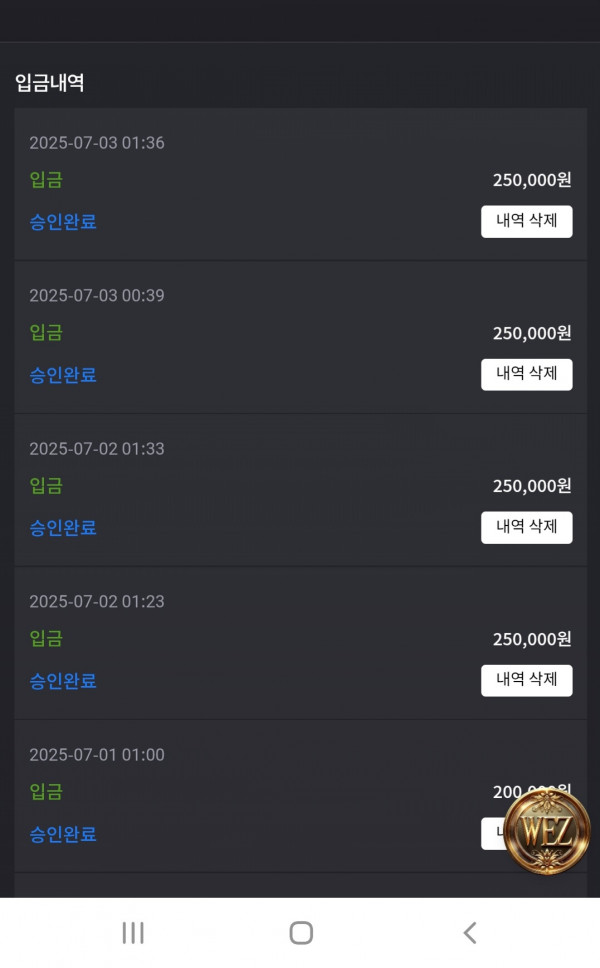
Task: Delete the 2025-07-03 01:36 deposit record
Action: pos(527,221)
